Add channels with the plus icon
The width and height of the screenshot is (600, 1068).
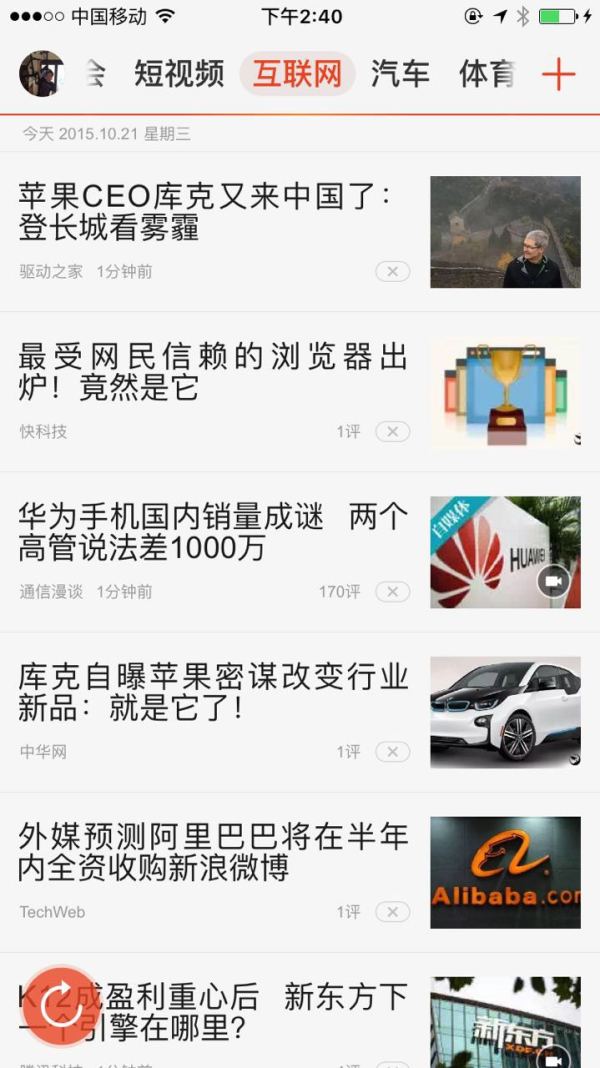[558, 74]
